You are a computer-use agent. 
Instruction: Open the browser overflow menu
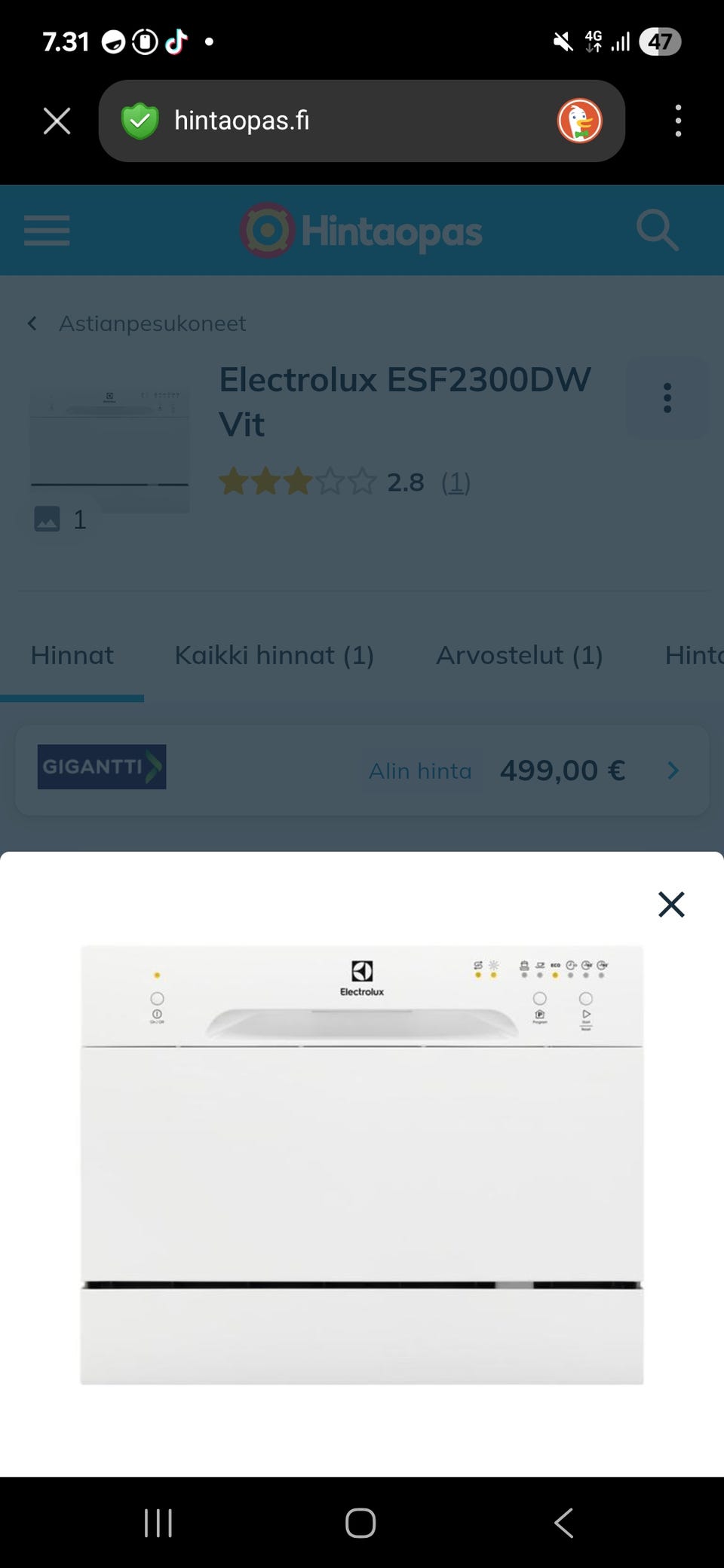coord(677,121)
